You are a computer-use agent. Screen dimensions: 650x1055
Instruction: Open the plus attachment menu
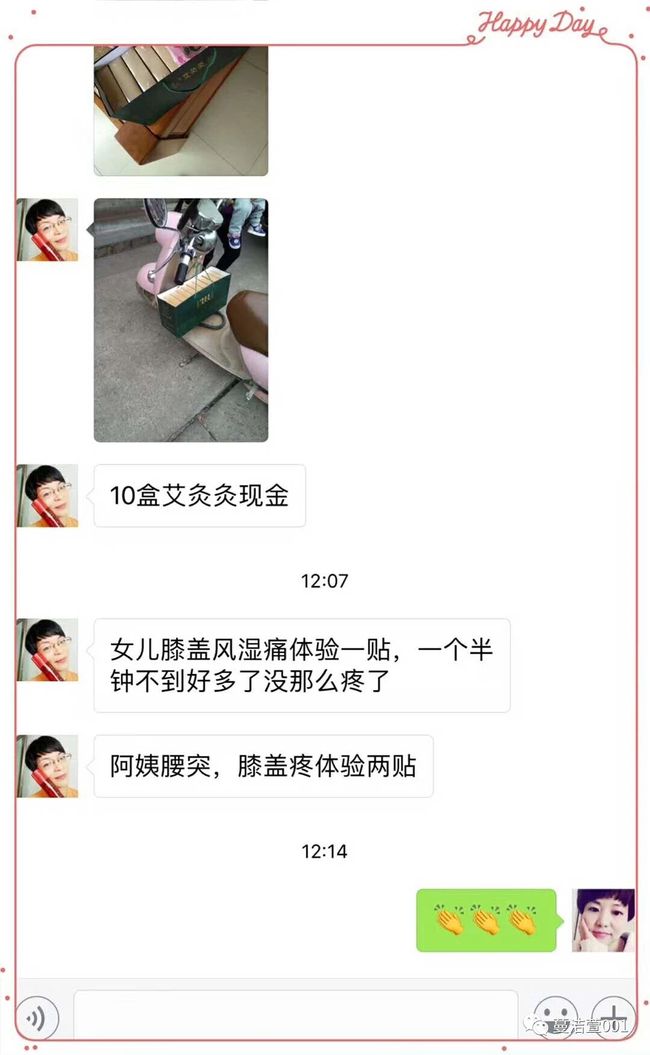(612, 1017)
